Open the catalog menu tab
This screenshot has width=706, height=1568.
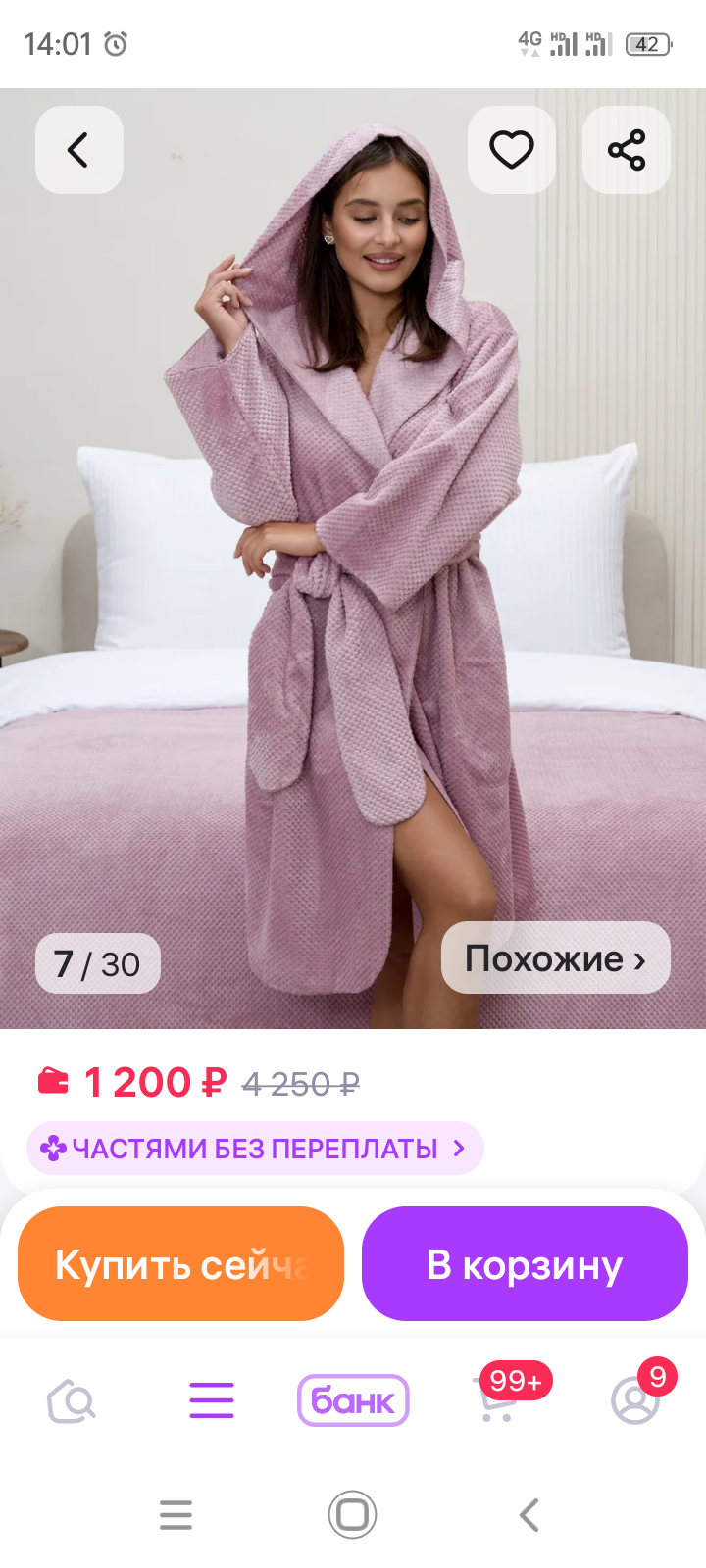coord(212,1401)
